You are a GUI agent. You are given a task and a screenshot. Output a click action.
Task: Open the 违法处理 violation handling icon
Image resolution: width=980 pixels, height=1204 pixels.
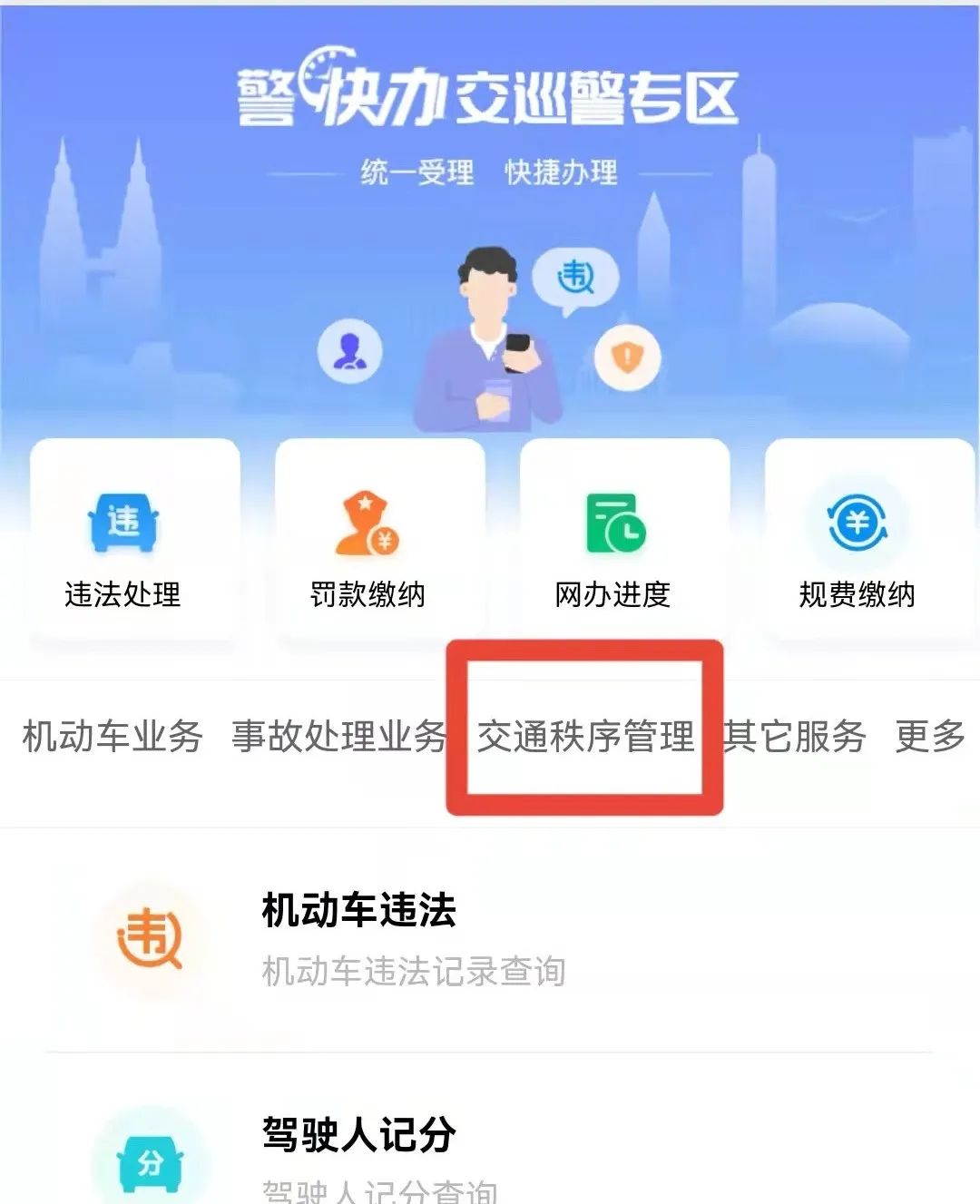(x=127, y=535)
